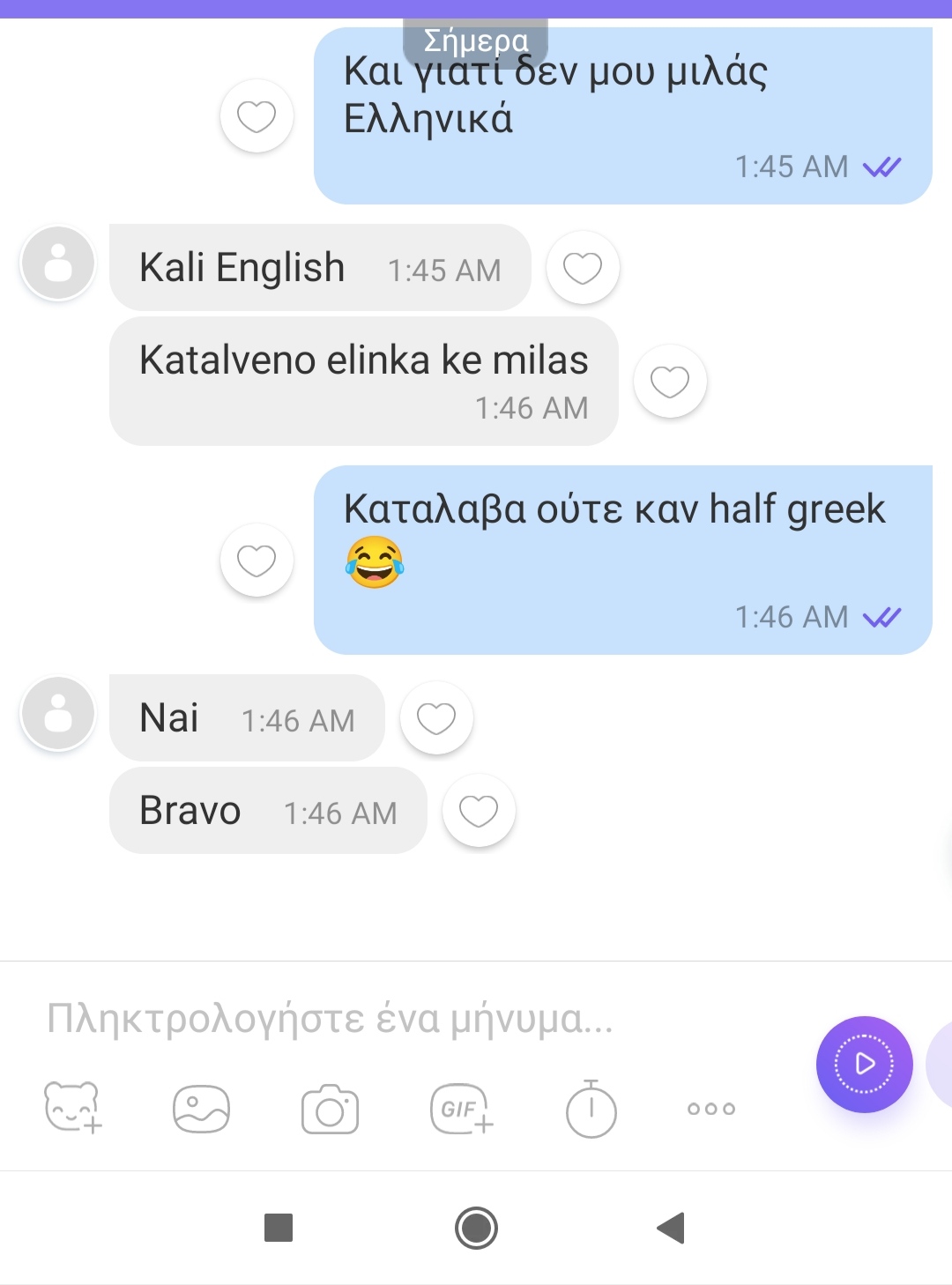Go back with the system back button
Viewport: 952px width, 1285px height.
pyautogui.click(x=672, y=1228)
